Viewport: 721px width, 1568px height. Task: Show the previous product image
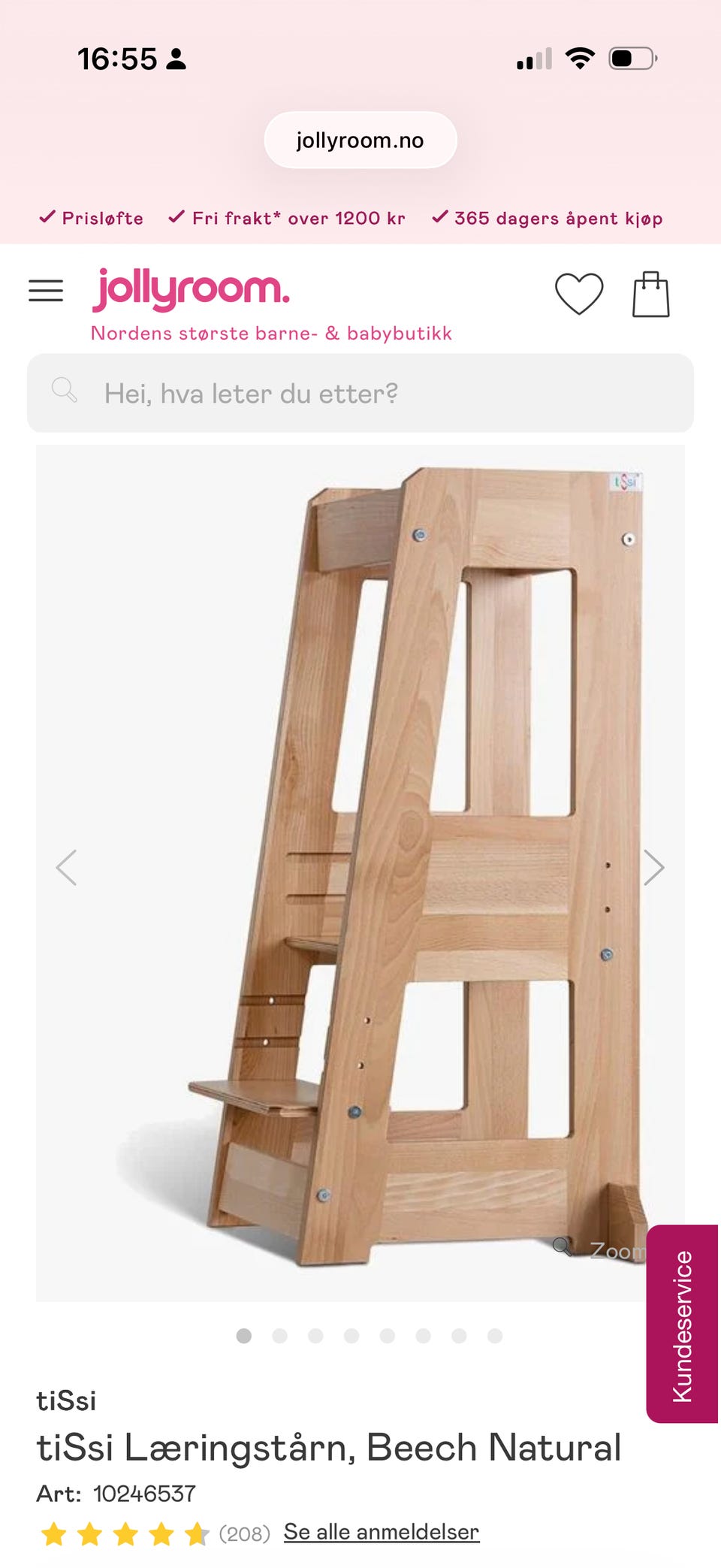pos(66,868)
